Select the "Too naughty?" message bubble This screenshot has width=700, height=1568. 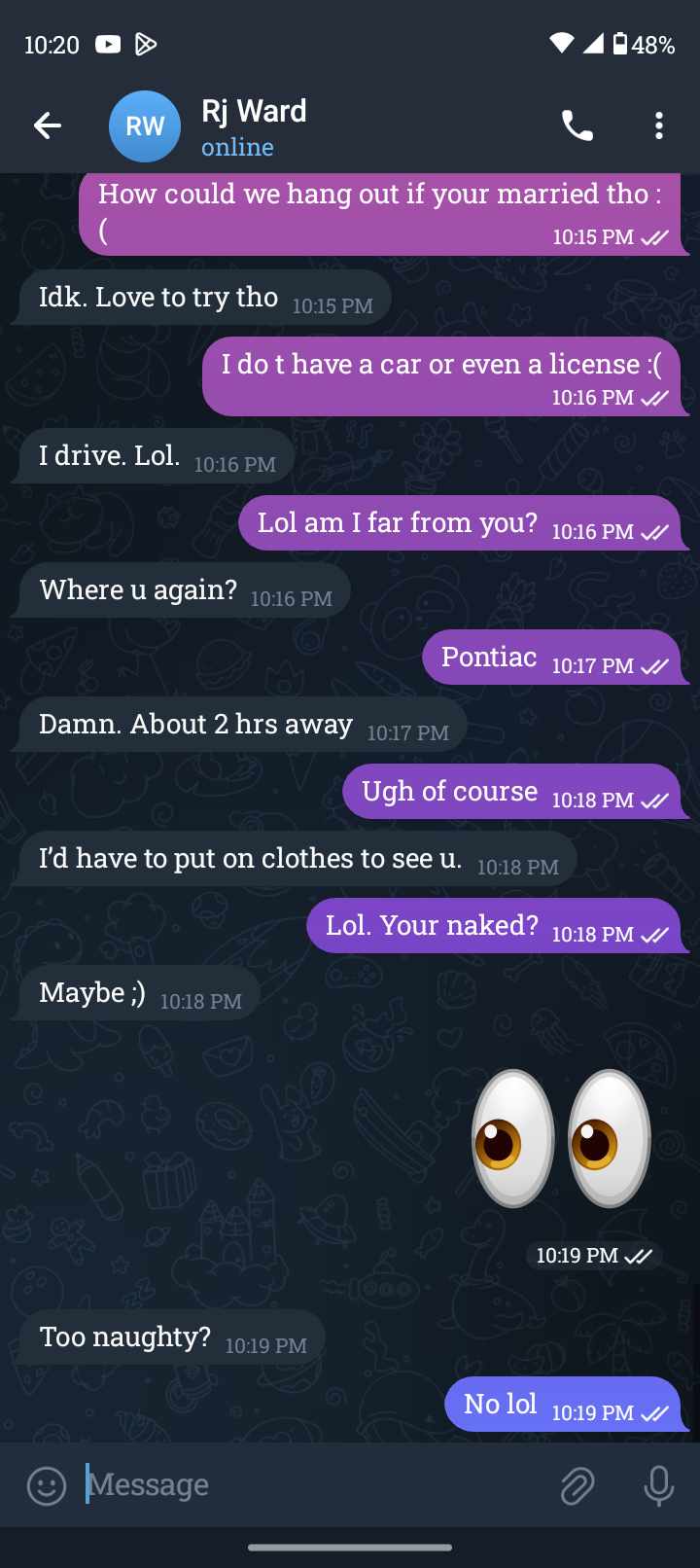point(172,1337)
